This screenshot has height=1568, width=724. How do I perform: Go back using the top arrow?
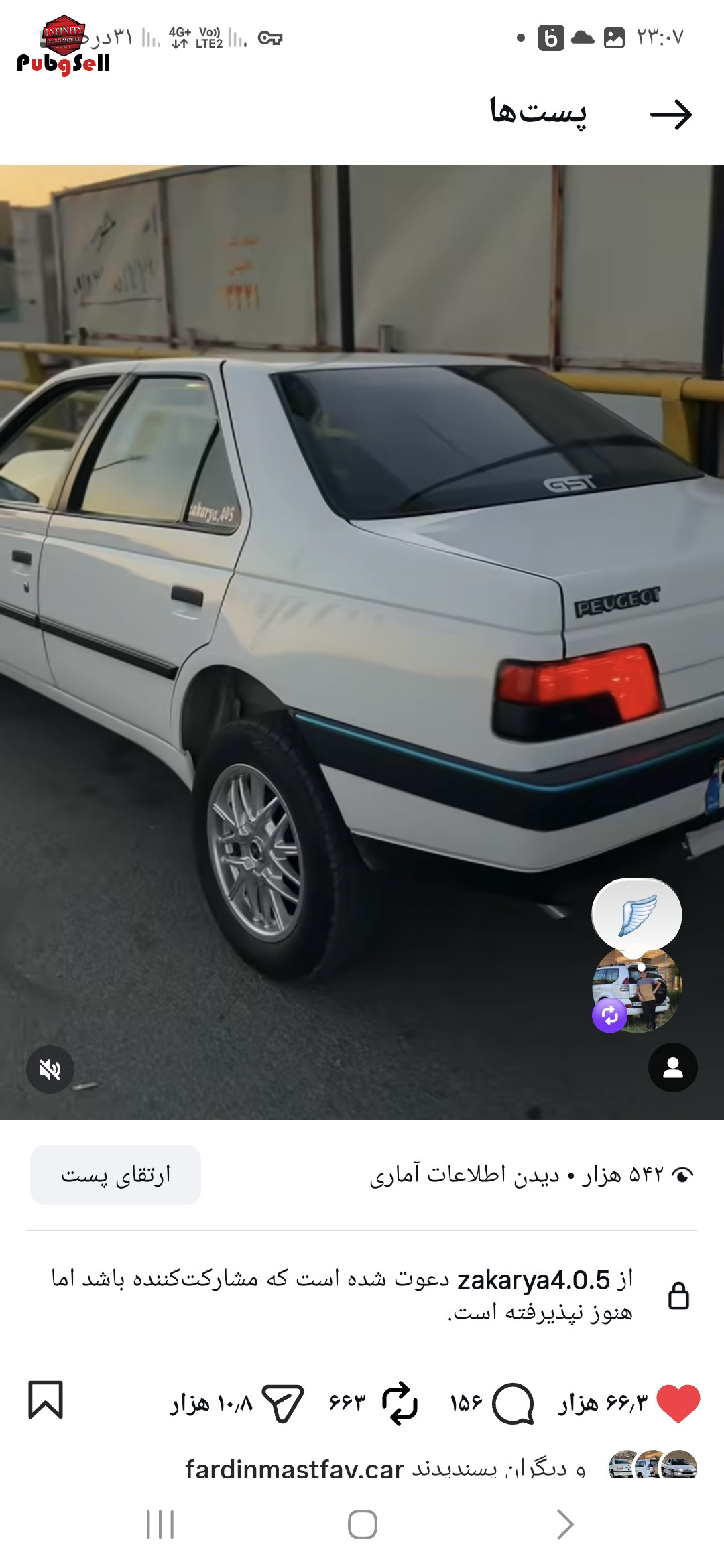tap(670, 115)
